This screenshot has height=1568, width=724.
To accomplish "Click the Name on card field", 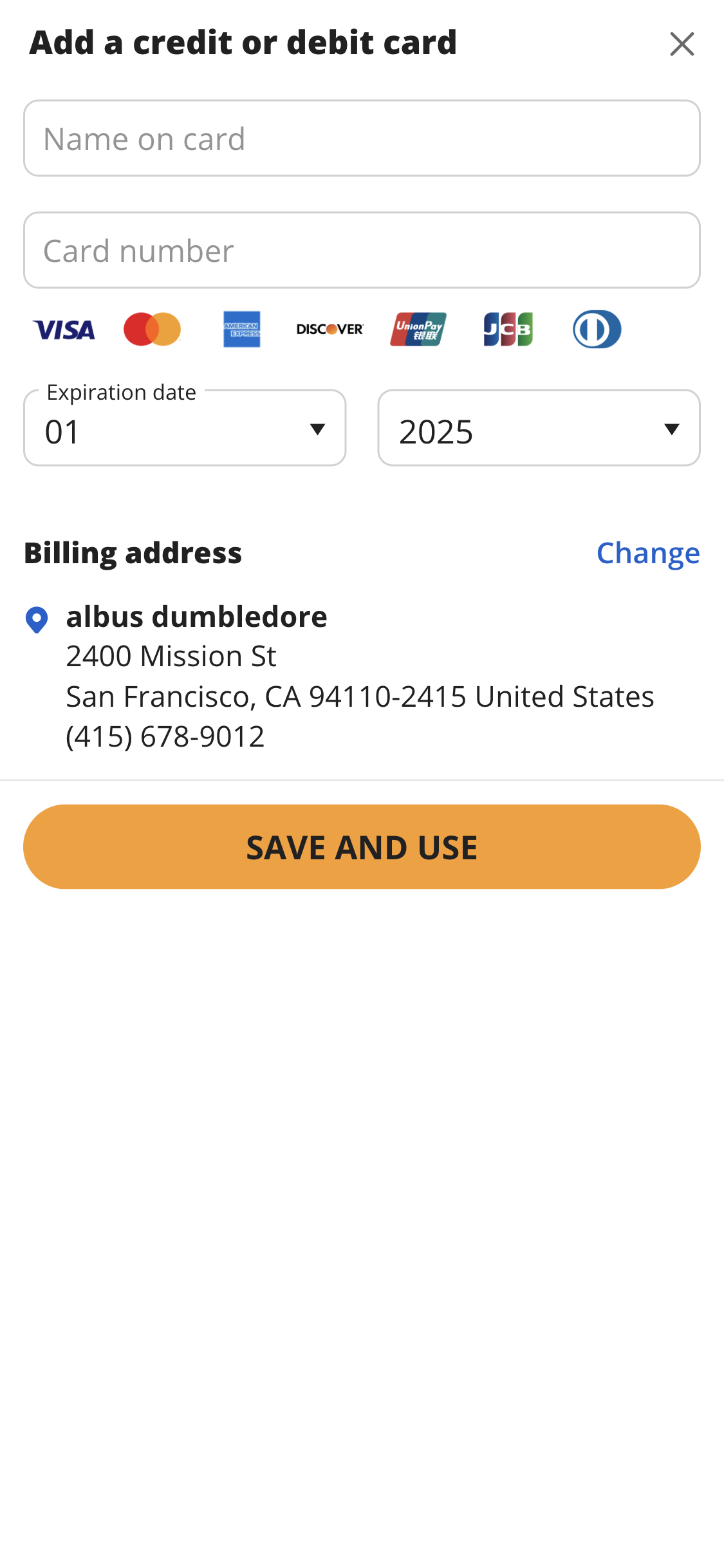I will (x=362, y=138).
